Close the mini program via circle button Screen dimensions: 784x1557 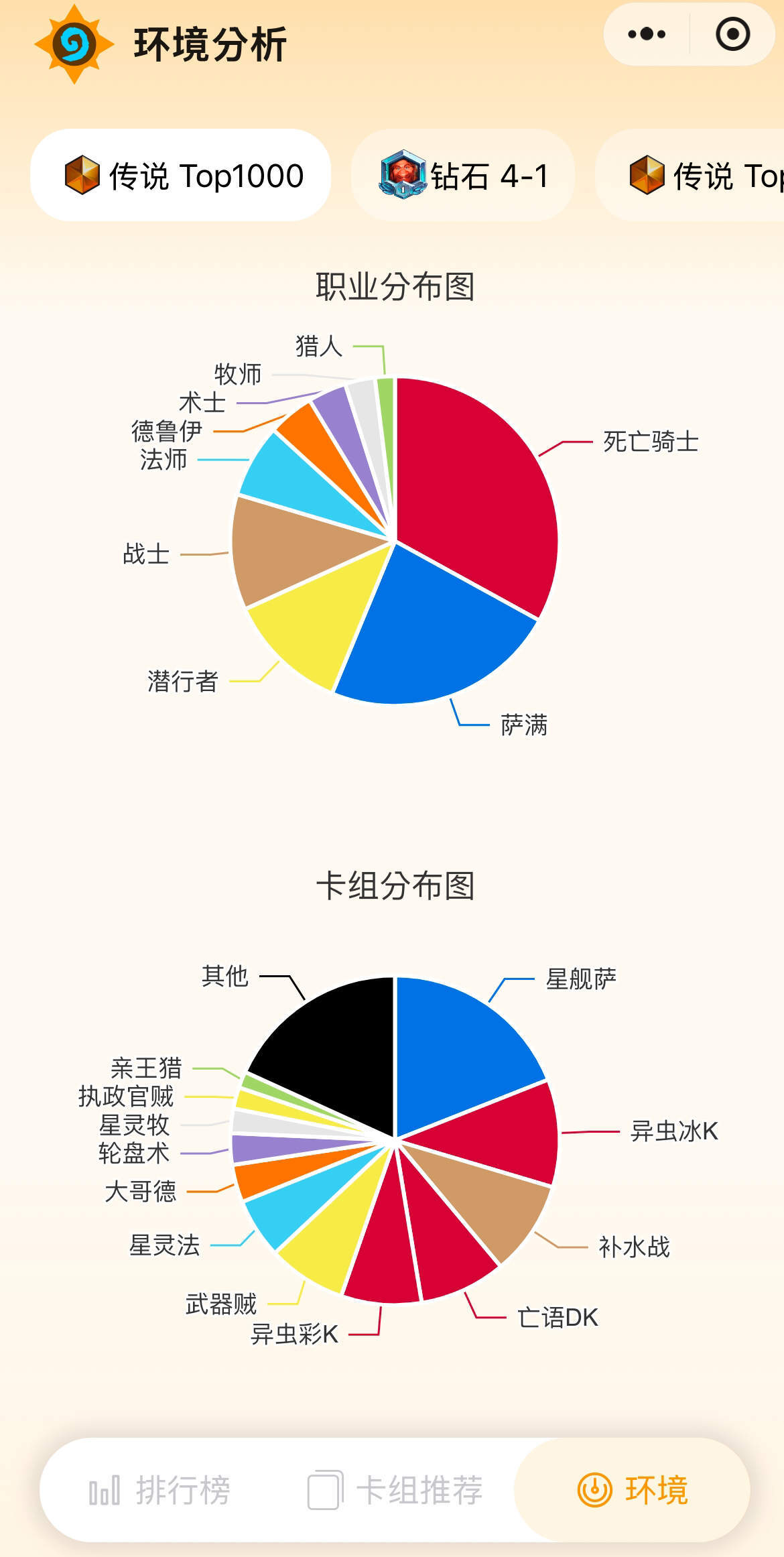732,35
